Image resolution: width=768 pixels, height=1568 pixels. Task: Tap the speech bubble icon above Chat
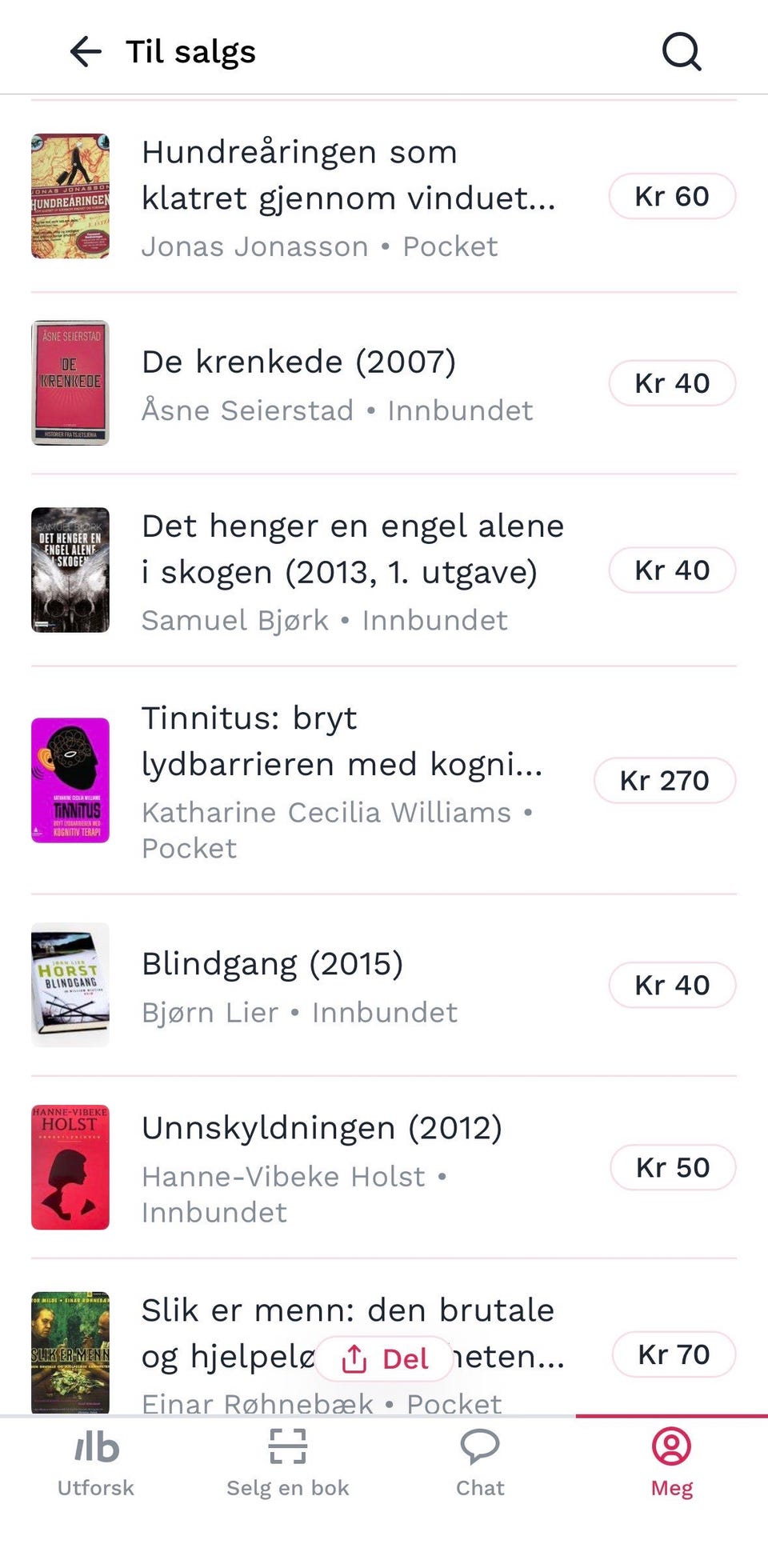pyautogui.click(x=478, y=1448)
